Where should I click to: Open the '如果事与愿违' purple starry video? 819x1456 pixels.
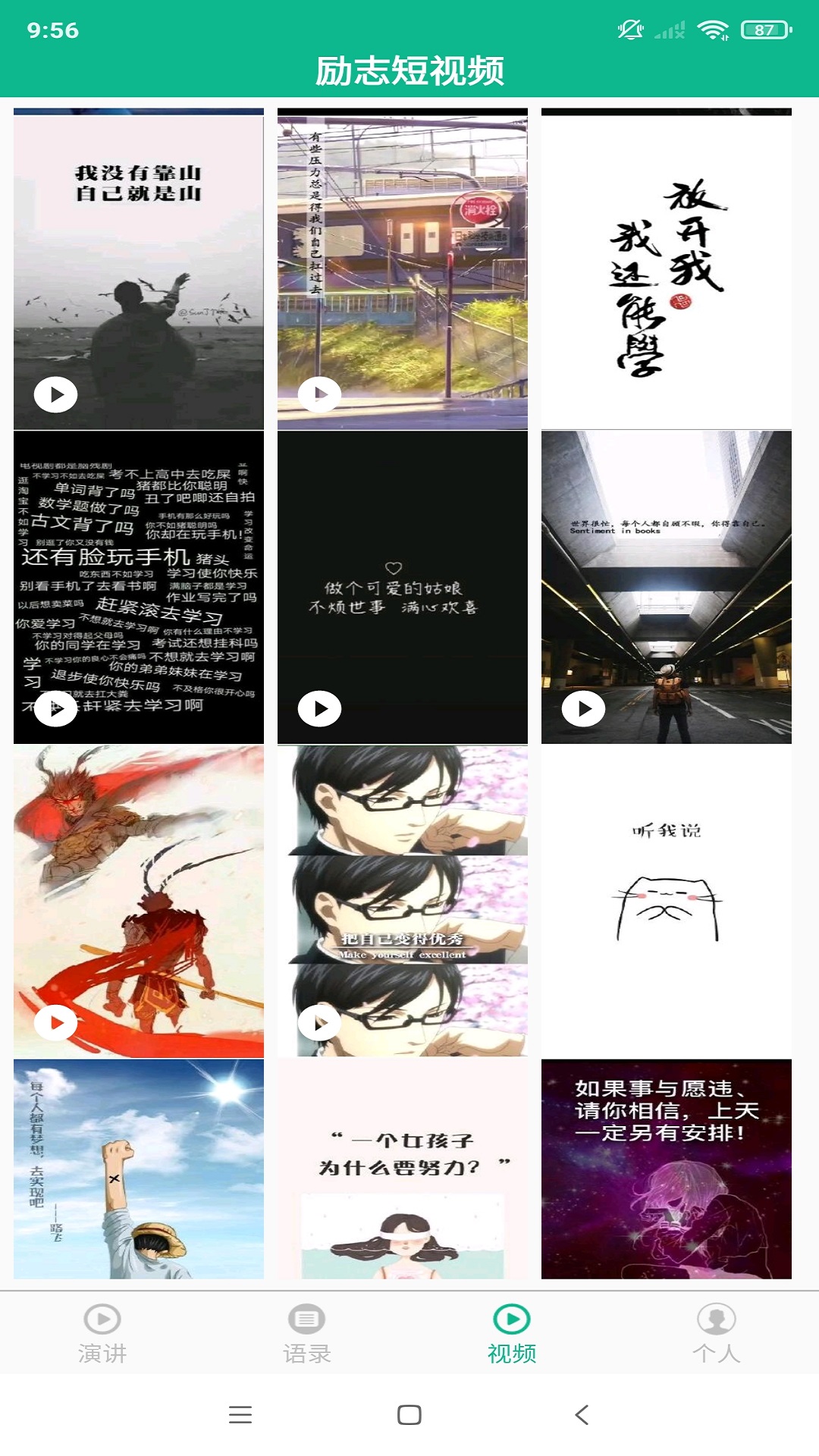point(666,1169)
